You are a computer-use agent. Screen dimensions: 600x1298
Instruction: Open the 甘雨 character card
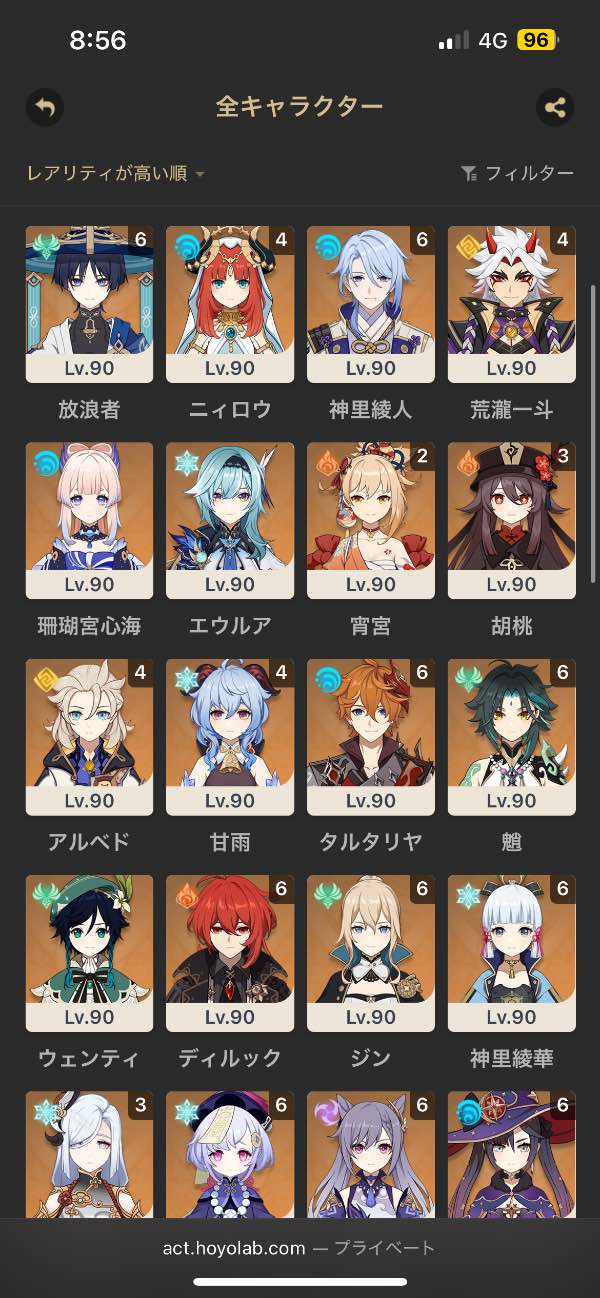click(x=230, y=737)
